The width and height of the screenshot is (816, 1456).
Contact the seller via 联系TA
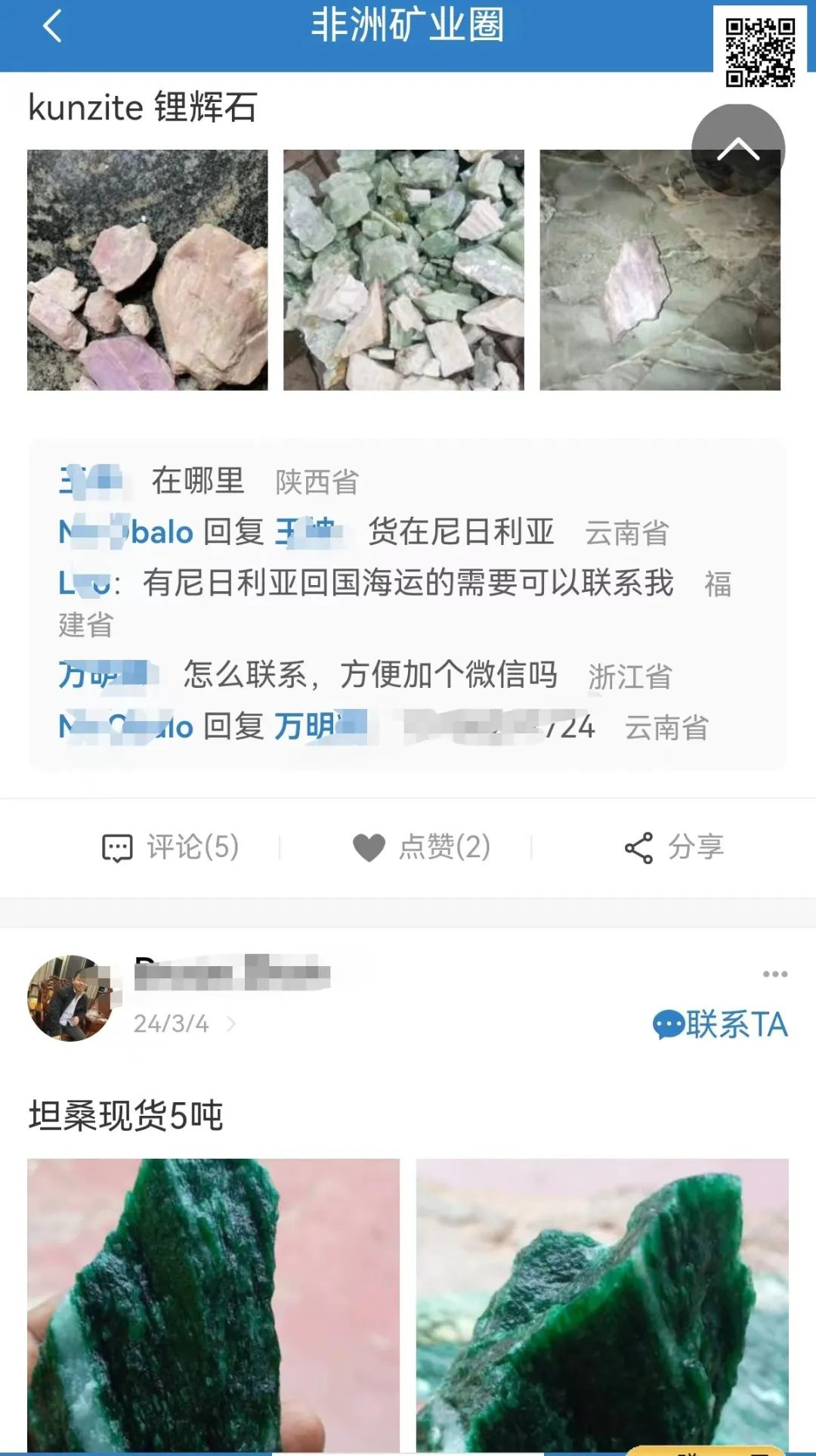click(x=720, y=1025)
